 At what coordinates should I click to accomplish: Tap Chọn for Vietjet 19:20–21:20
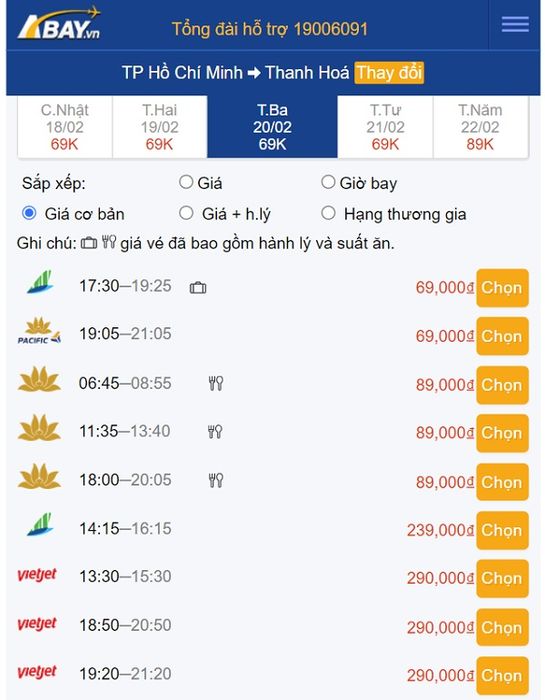(502, 676)
